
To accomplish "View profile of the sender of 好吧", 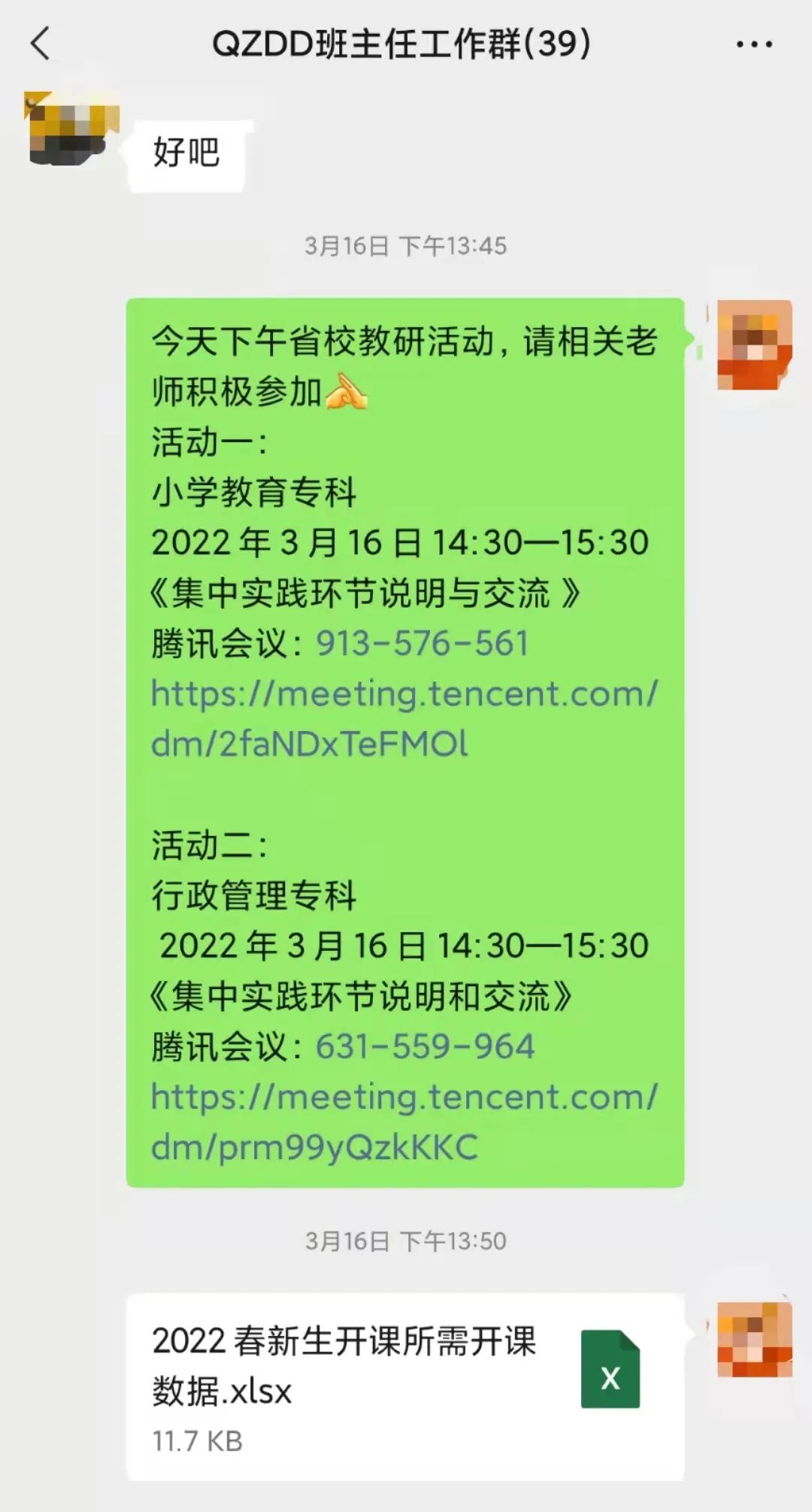I will coord(69,128).
